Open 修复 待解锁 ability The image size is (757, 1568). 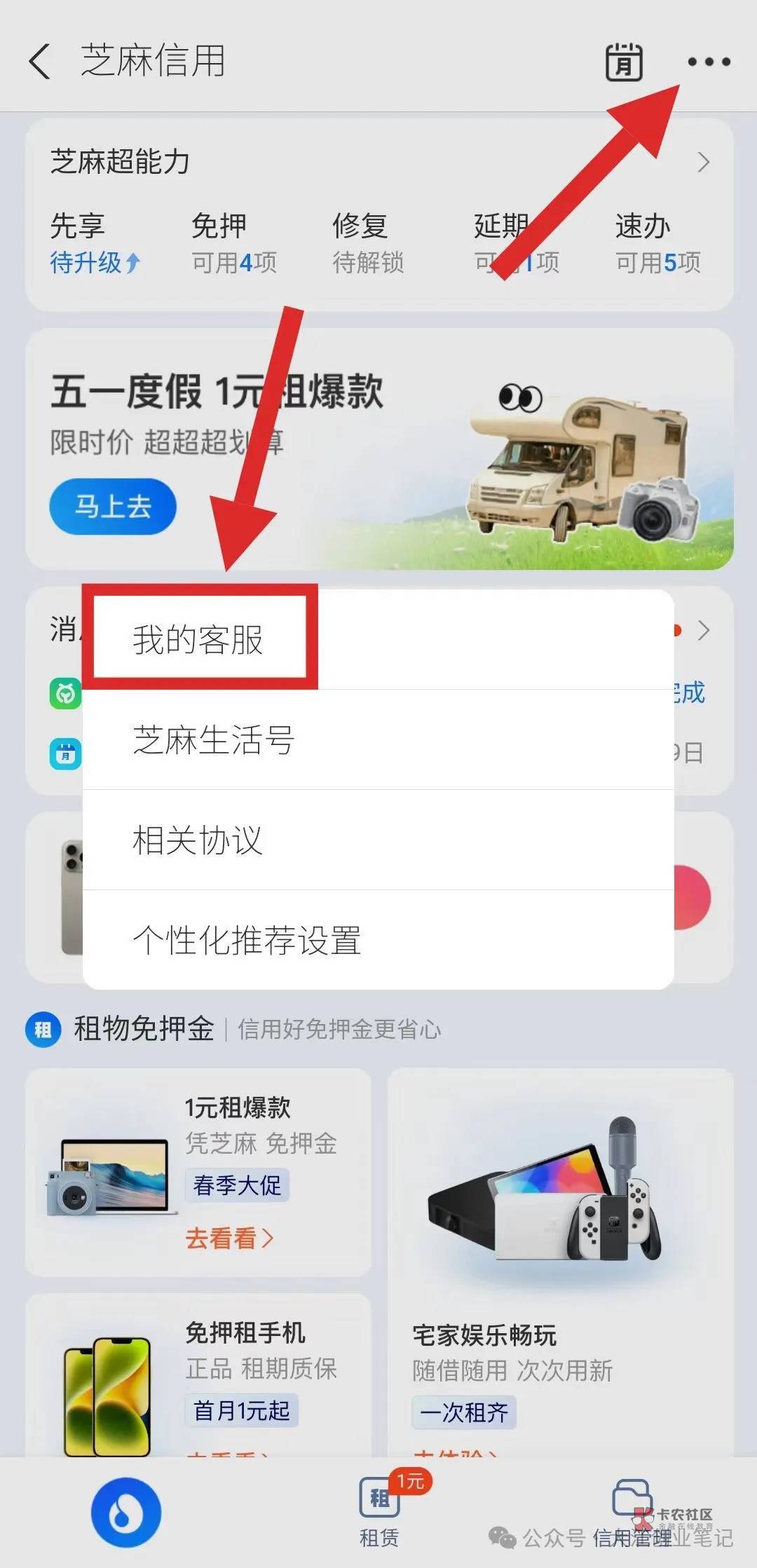368,243
